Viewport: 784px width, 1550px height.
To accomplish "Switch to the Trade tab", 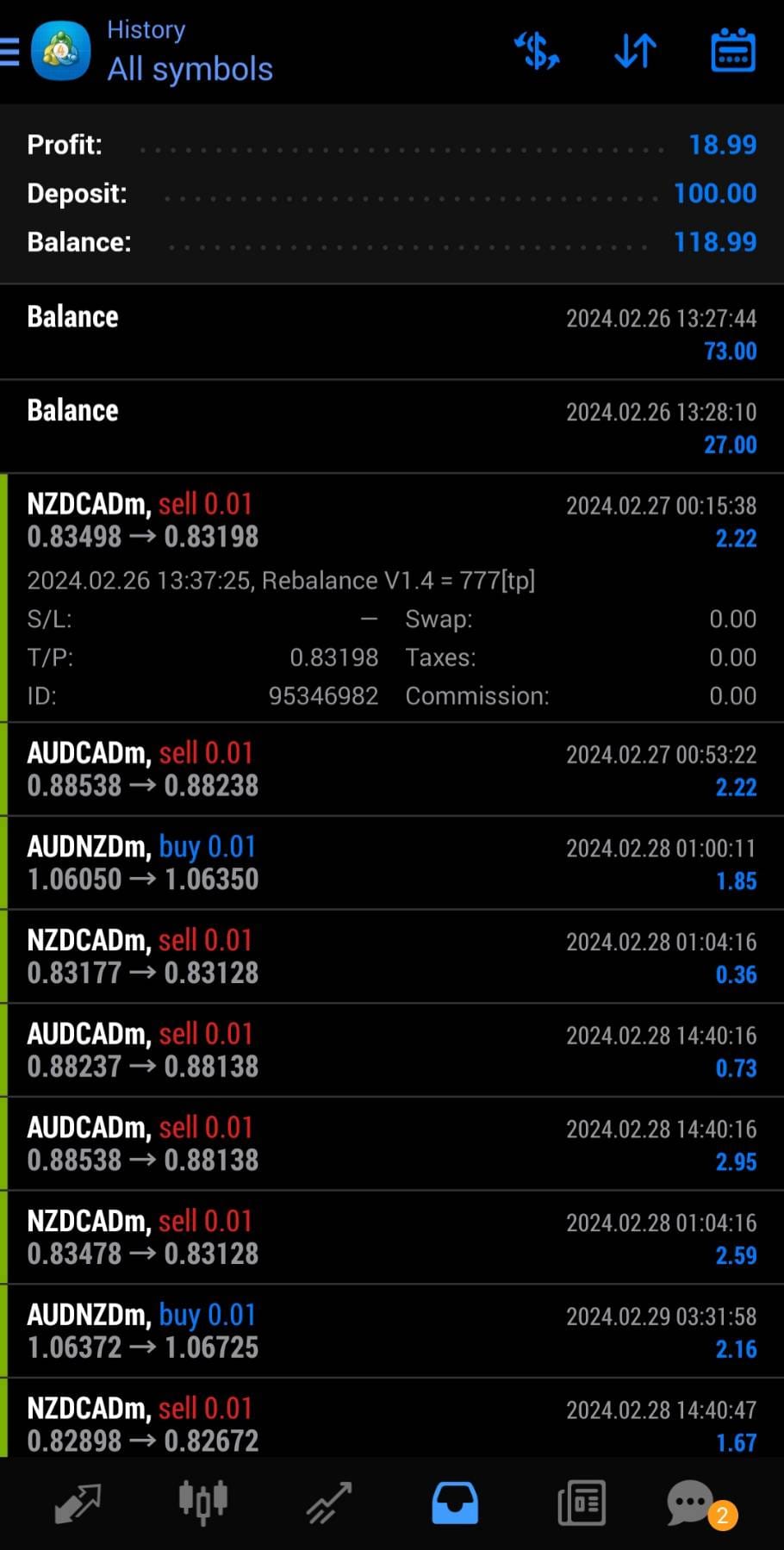I will (x=329, y=1503).
